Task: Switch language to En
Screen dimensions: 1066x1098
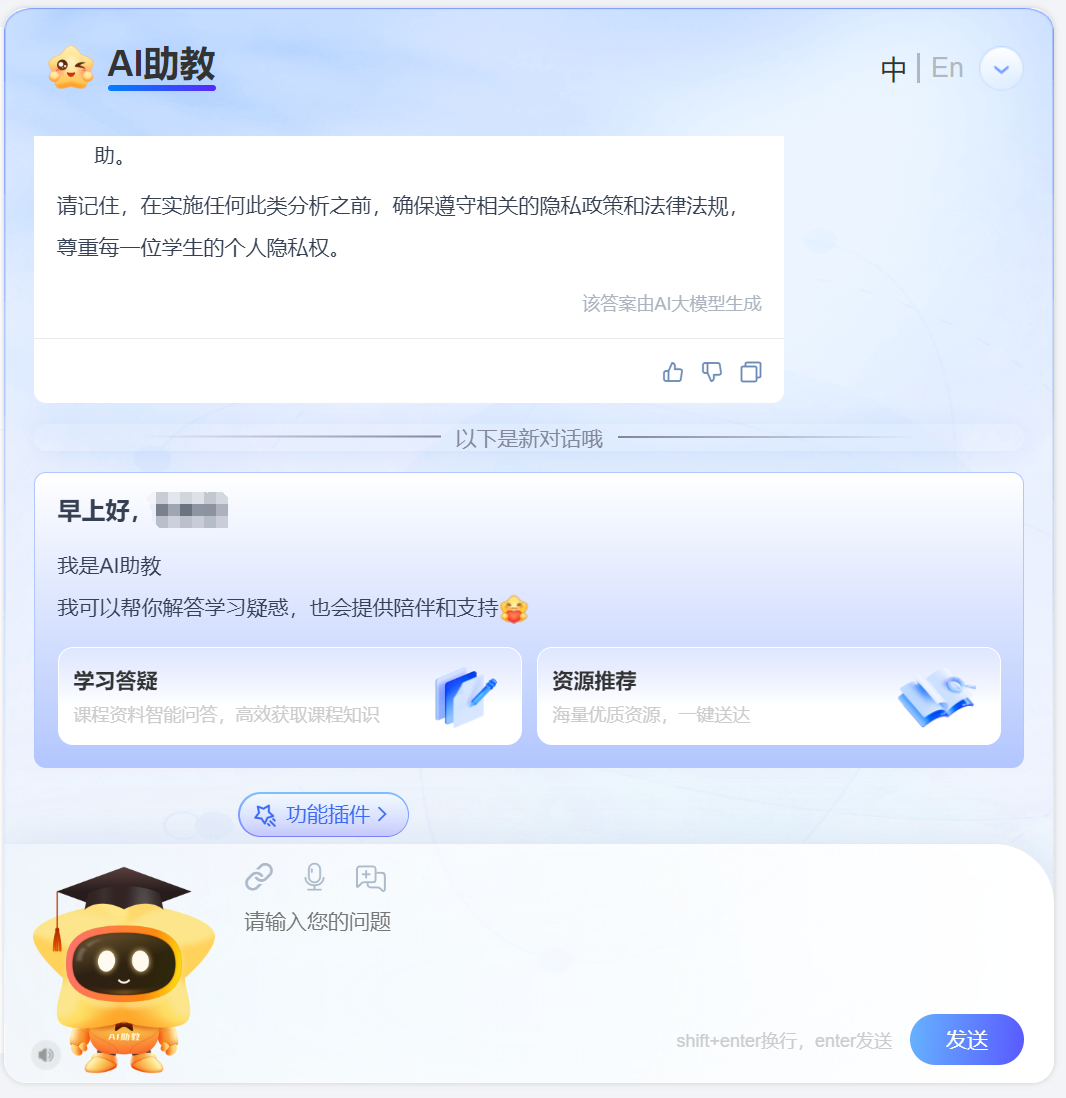Action: (x=947, y=68)
